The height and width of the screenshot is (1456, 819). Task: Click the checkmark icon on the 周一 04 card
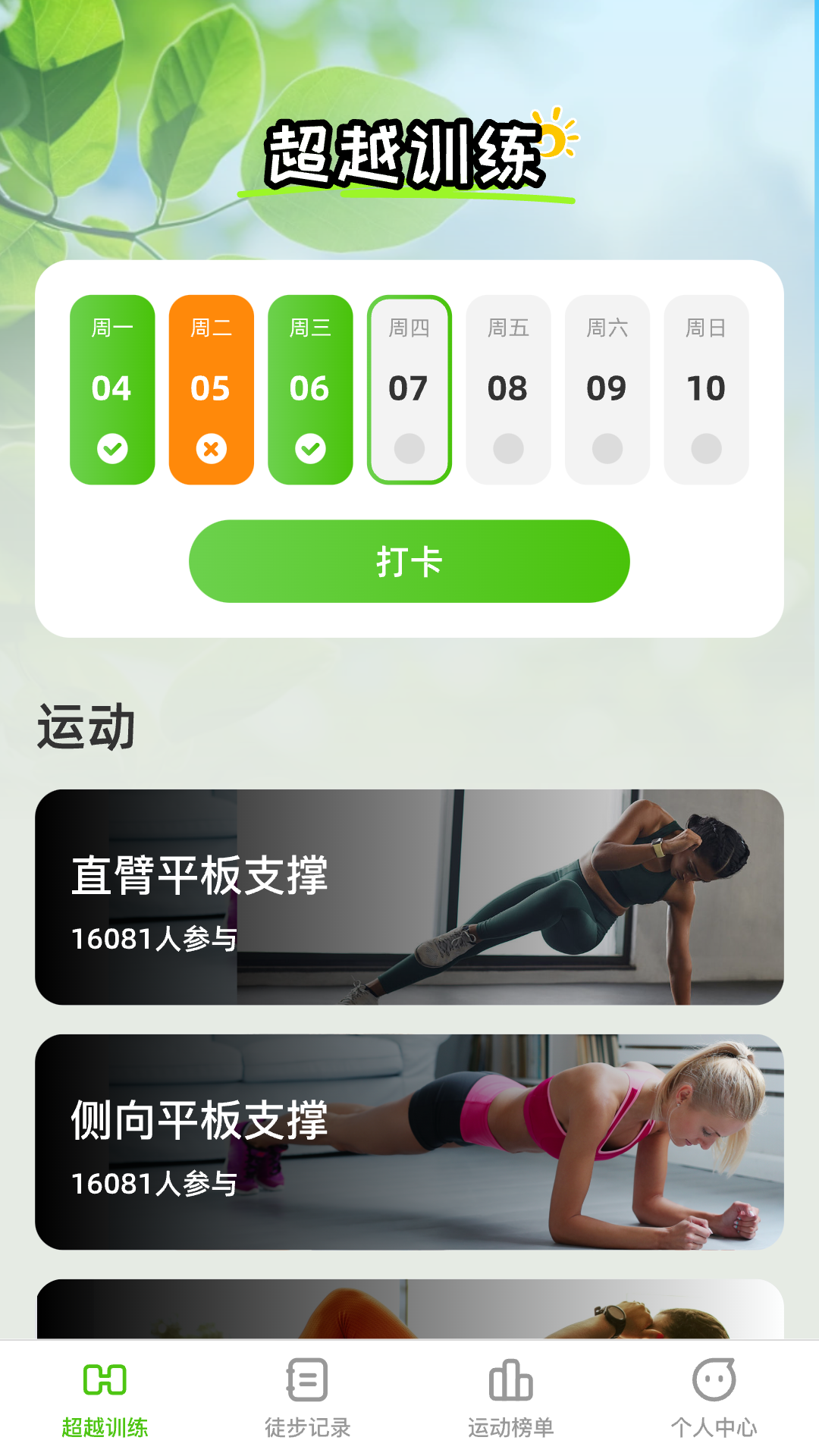tap(112, 449)
